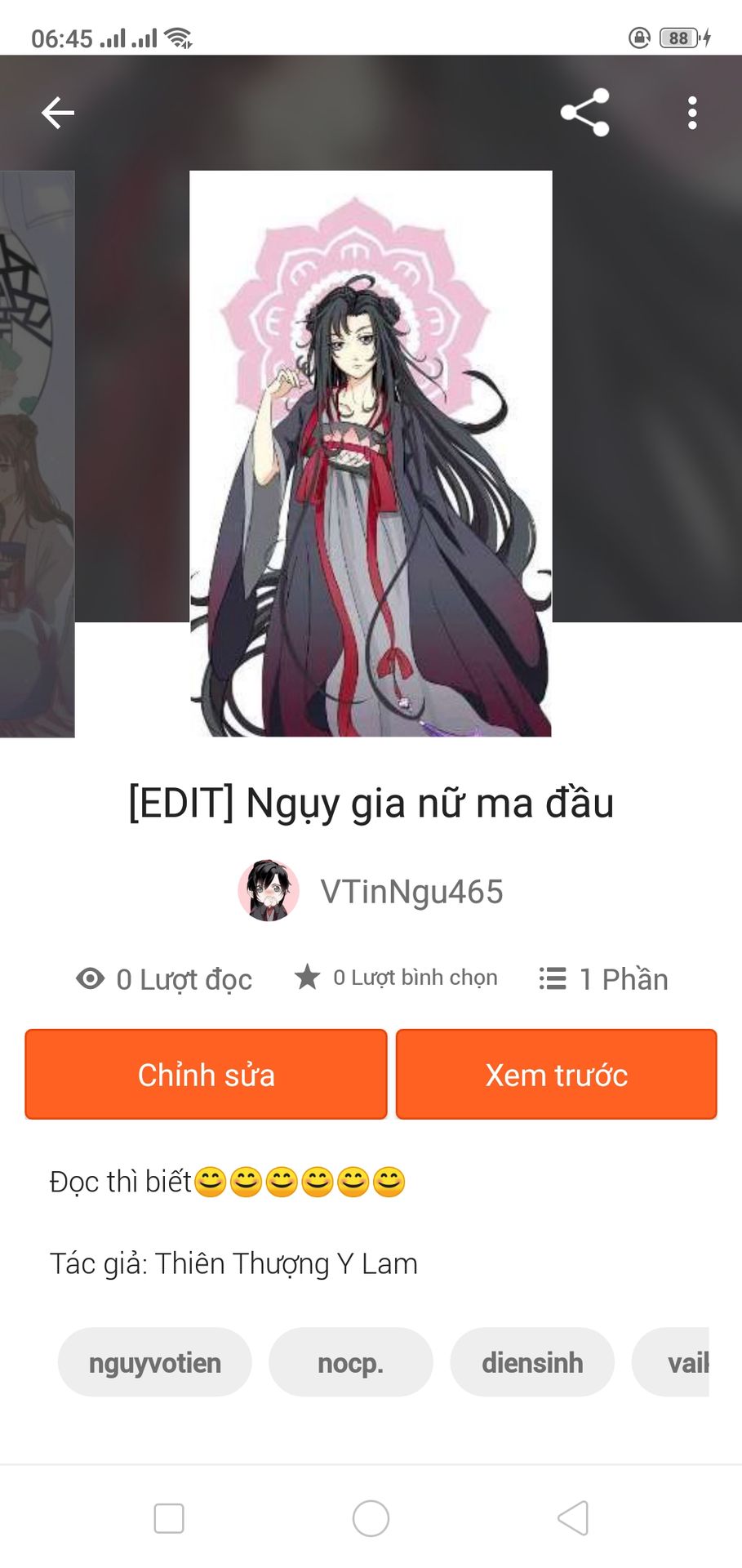
Task: Preview the story with Xem trước
Action: click(x=557, y=1074)
